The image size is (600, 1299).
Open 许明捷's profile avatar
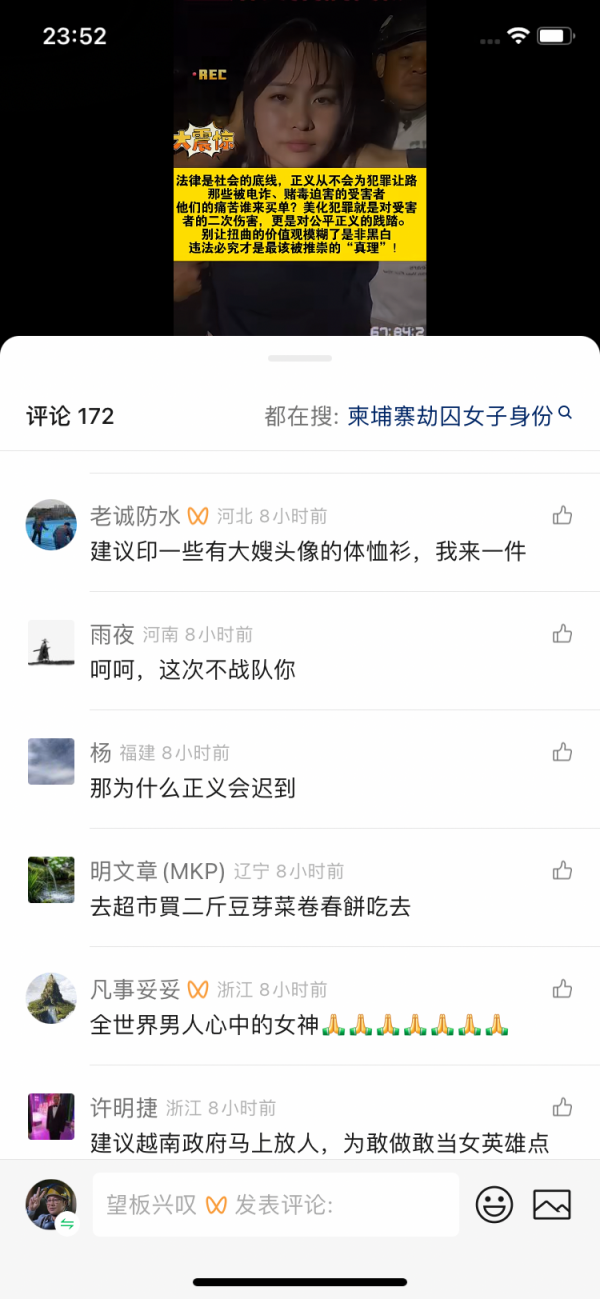point(51,1117)
